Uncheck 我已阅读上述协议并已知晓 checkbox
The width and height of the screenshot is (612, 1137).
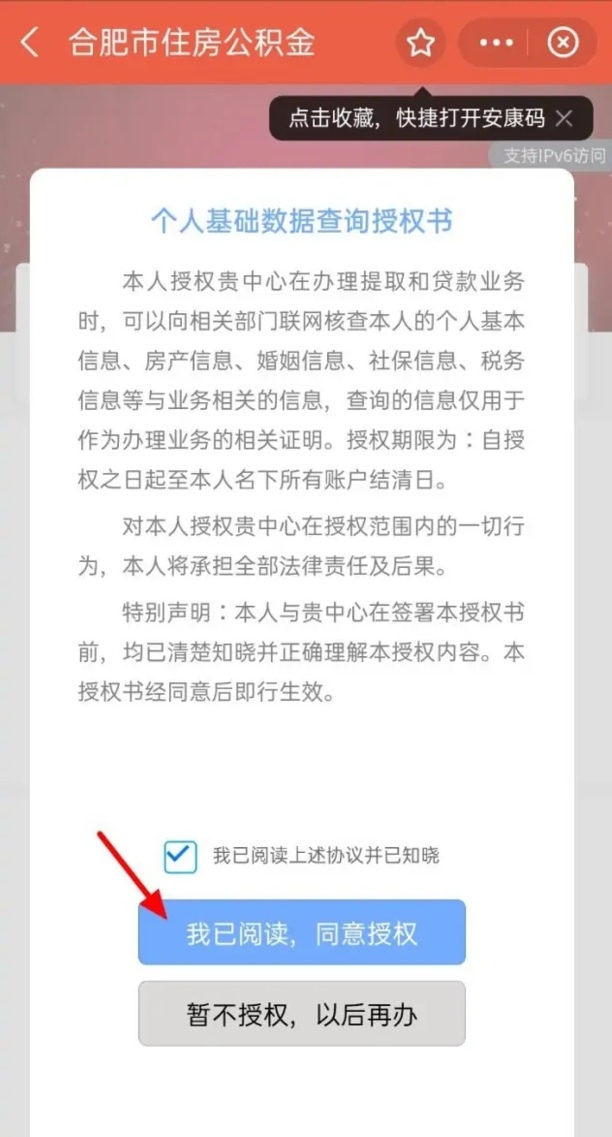181,856
